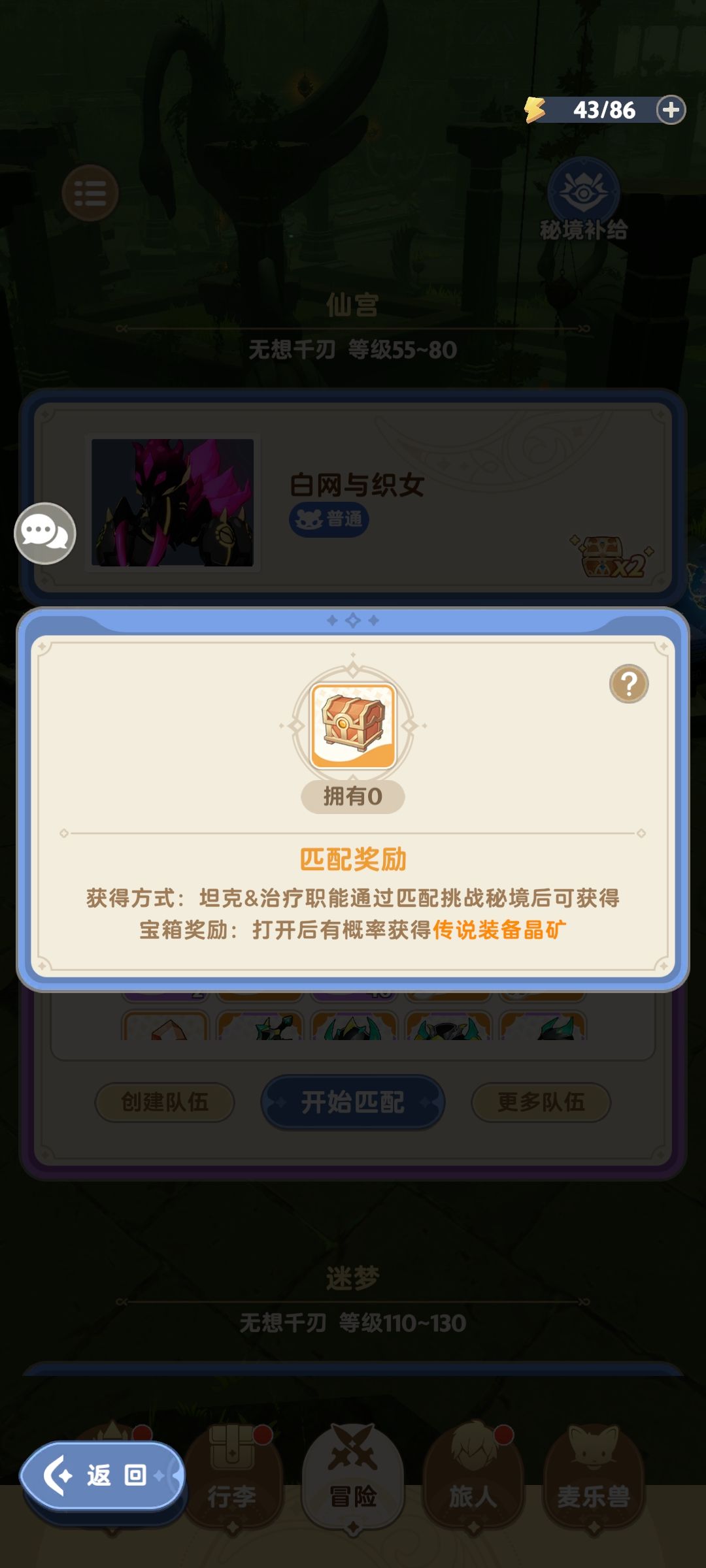Select the 普通 difficulty badge
The width and height of the screenshot is (706, 1568).
point(329,520)
